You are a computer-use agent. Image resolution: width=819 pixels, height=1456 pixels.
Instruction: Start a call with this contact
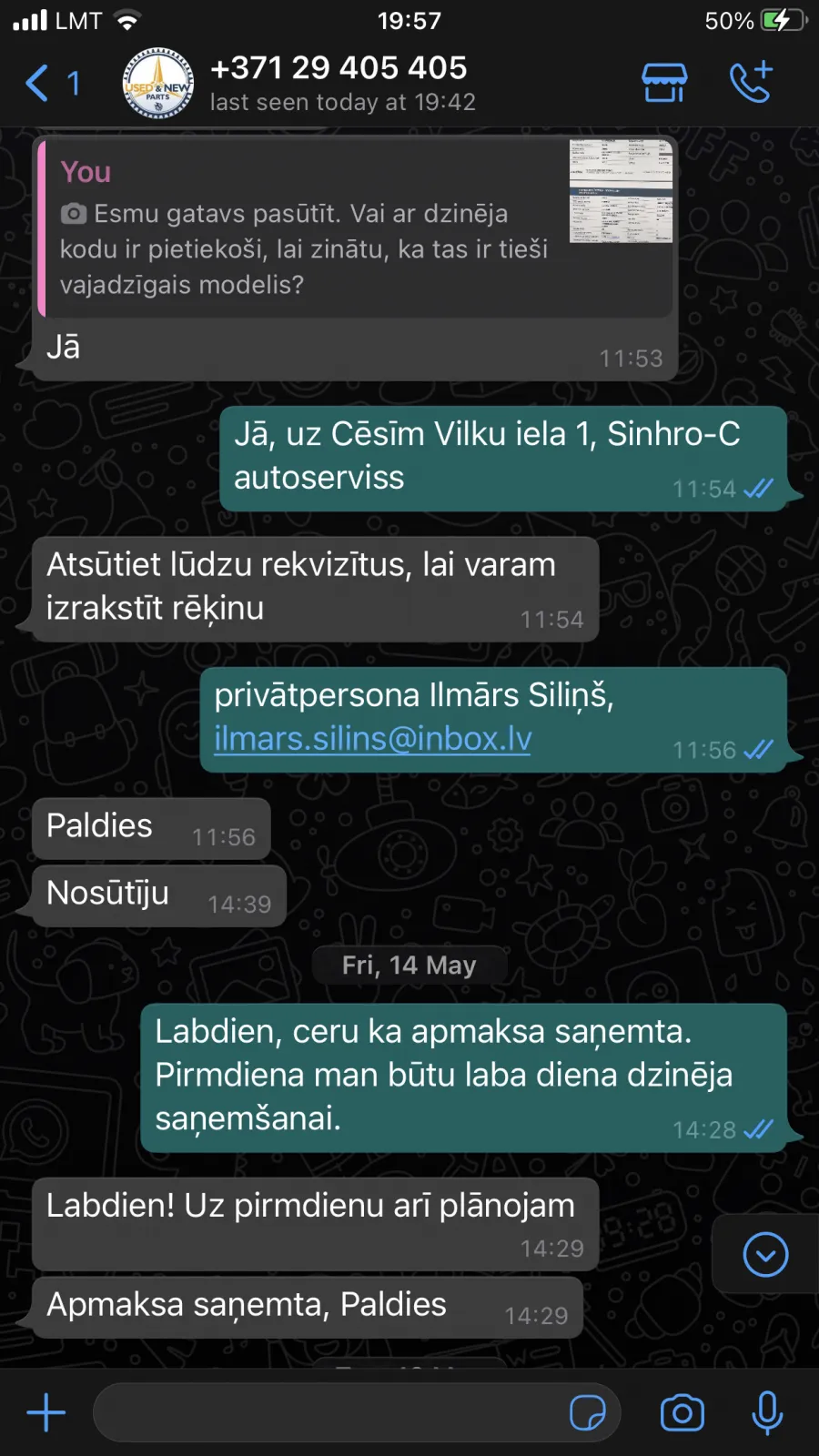[x=752, y=82]
